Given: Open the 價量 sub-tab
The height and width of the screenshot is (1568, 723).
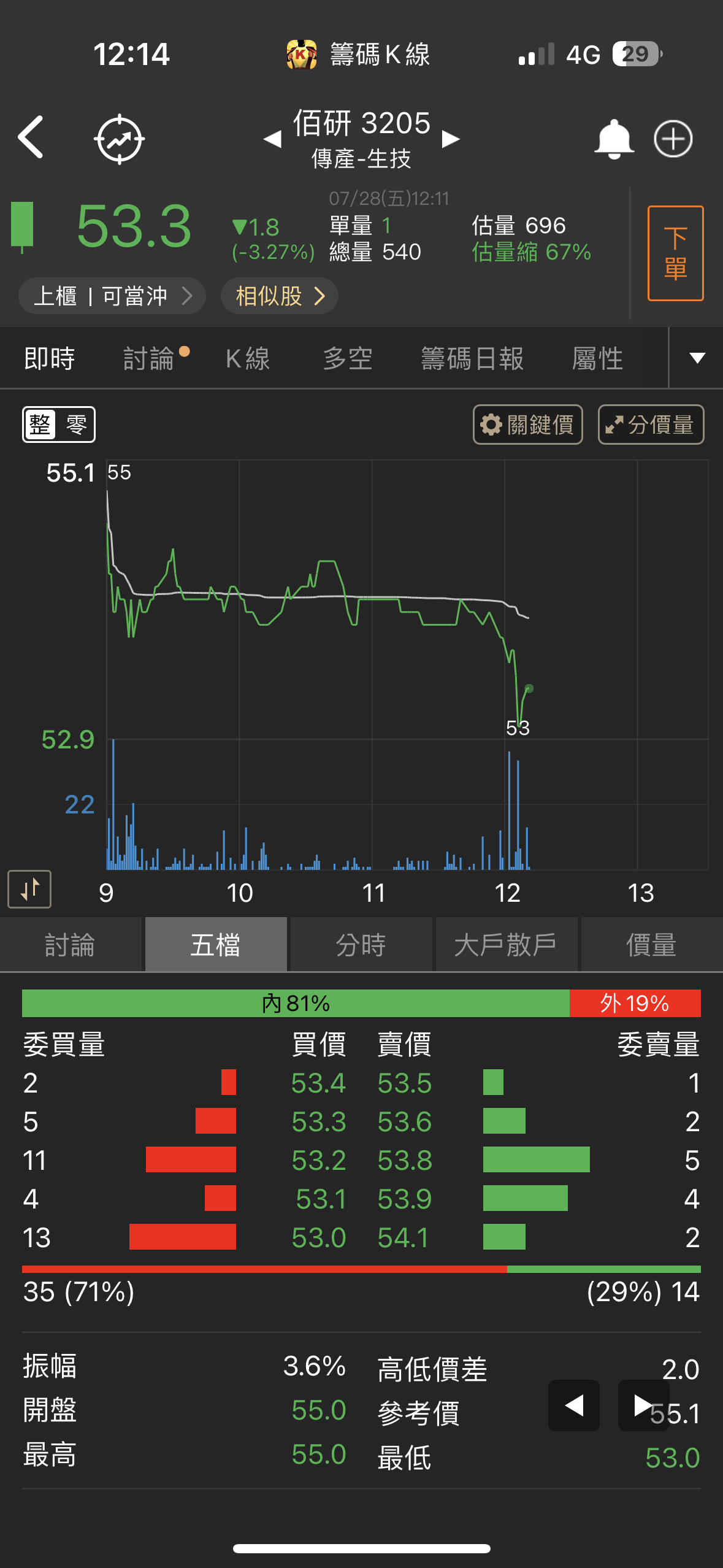Looking at the screenshot, I should pyautogui.click(x=651, y=945).
